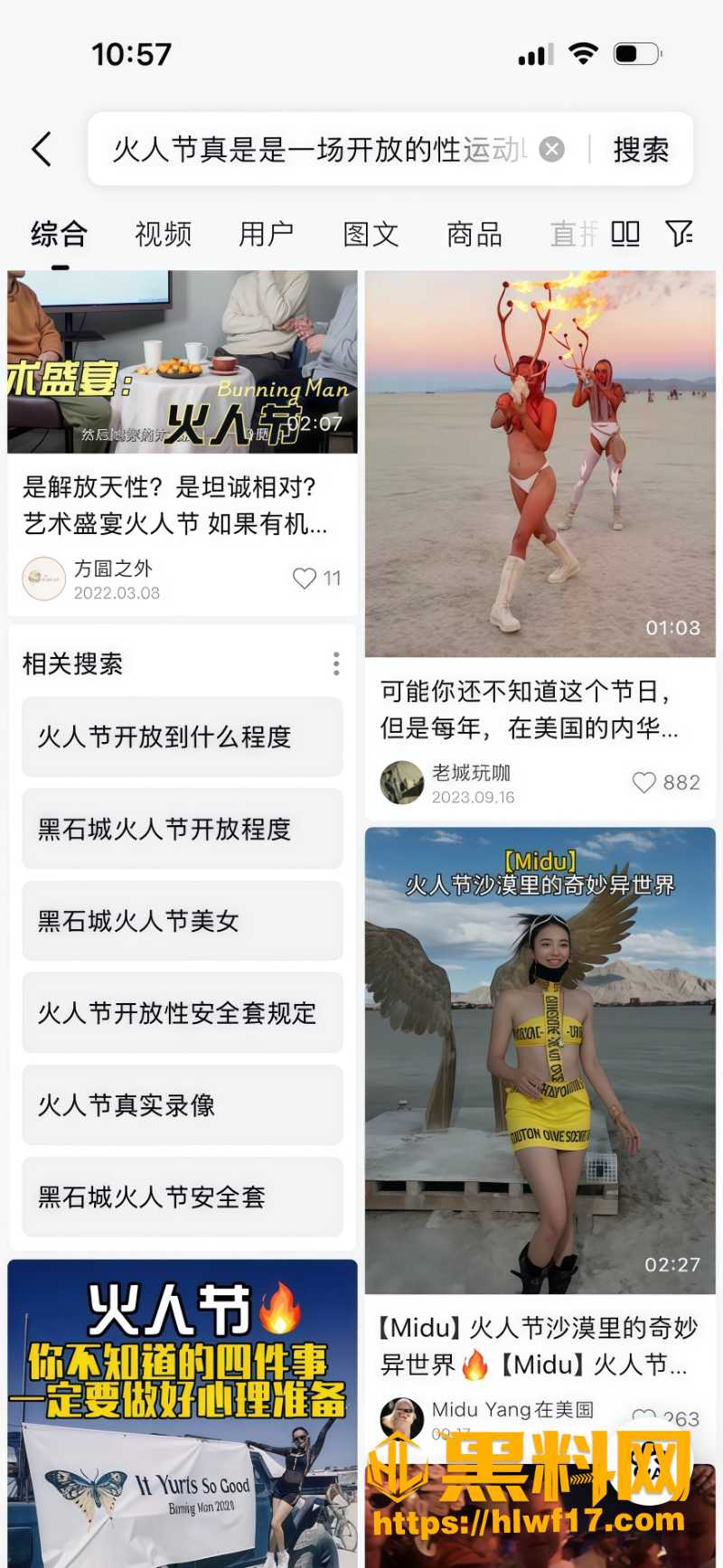Open the options menu for 相关搜索

(336, 664)
